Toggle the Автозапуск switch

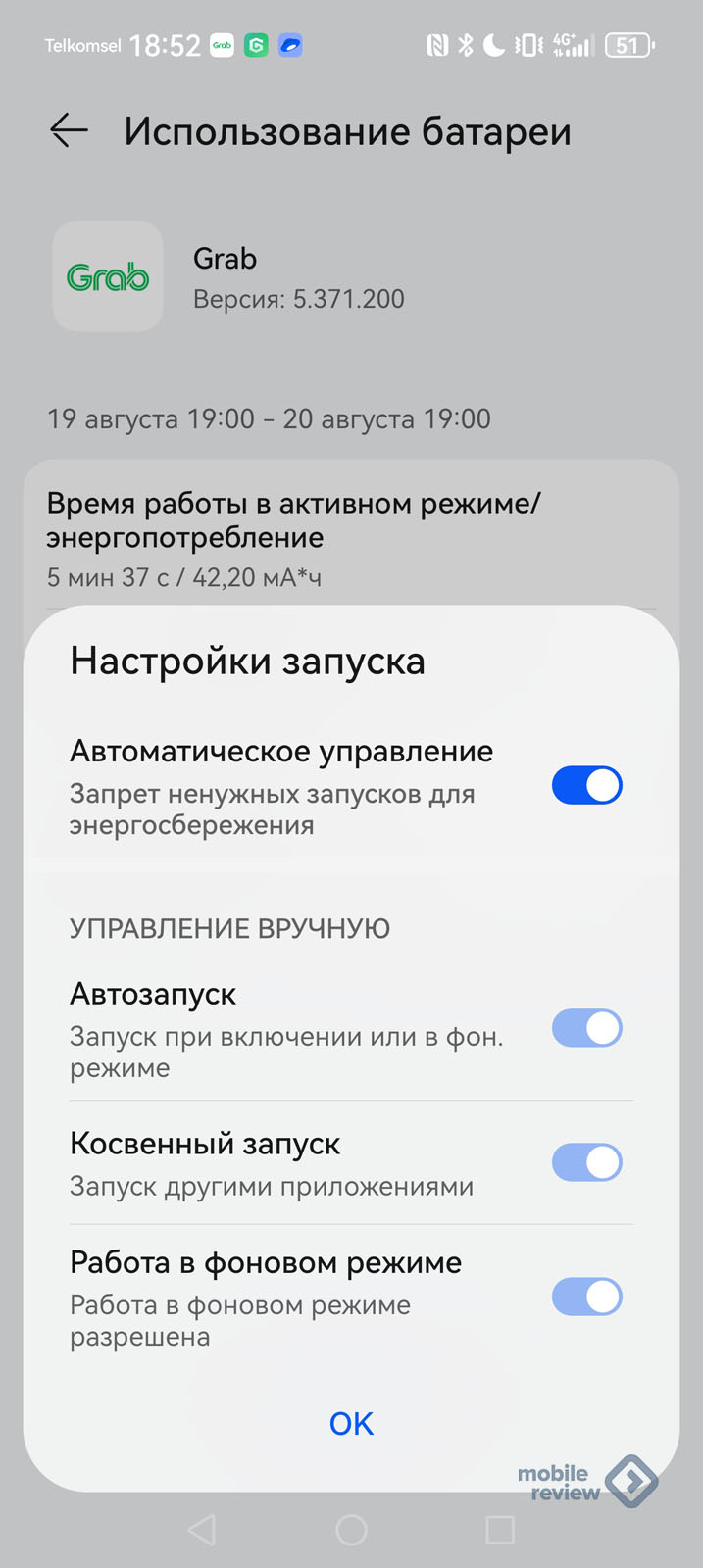586,1028
